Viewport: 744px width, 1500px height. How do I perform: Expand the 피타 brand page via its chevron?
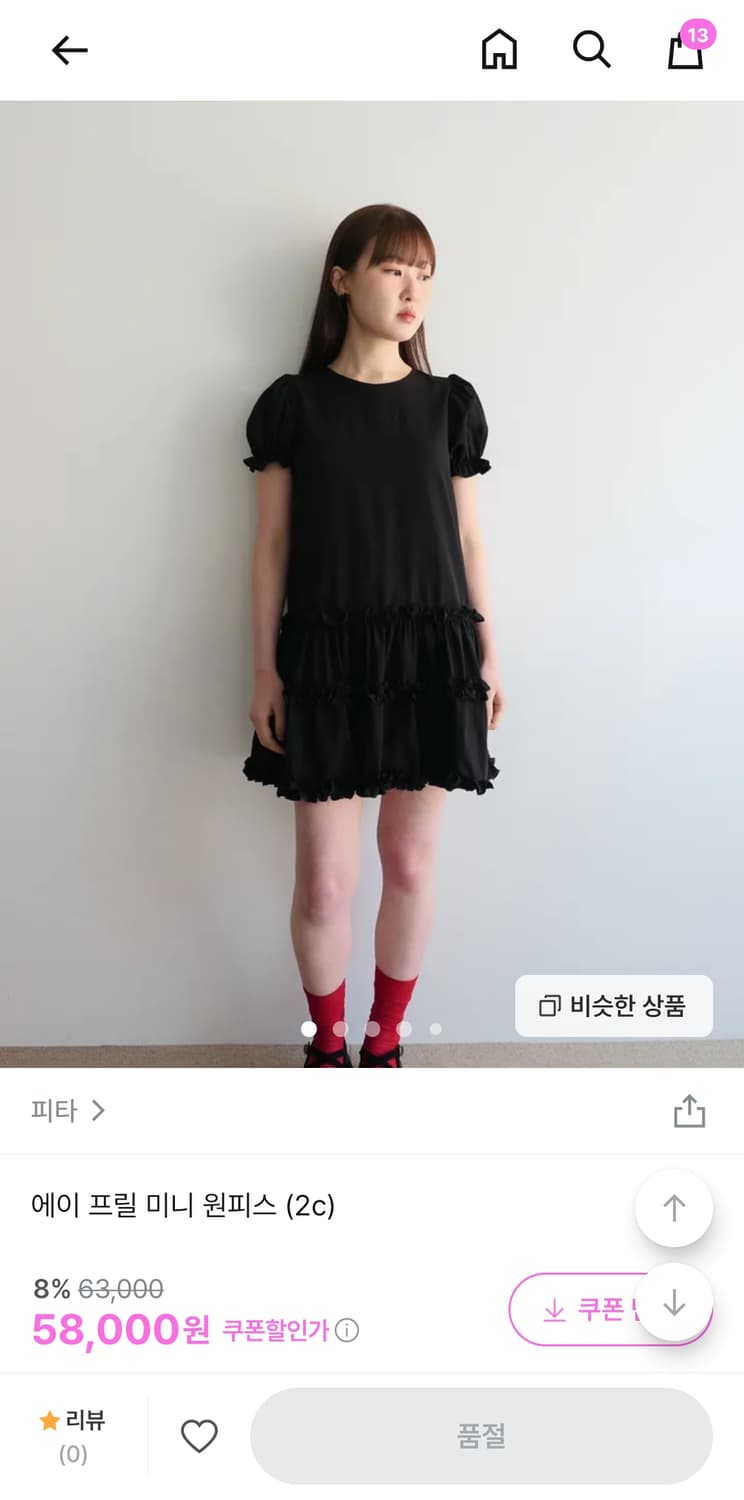[99, 1110]
